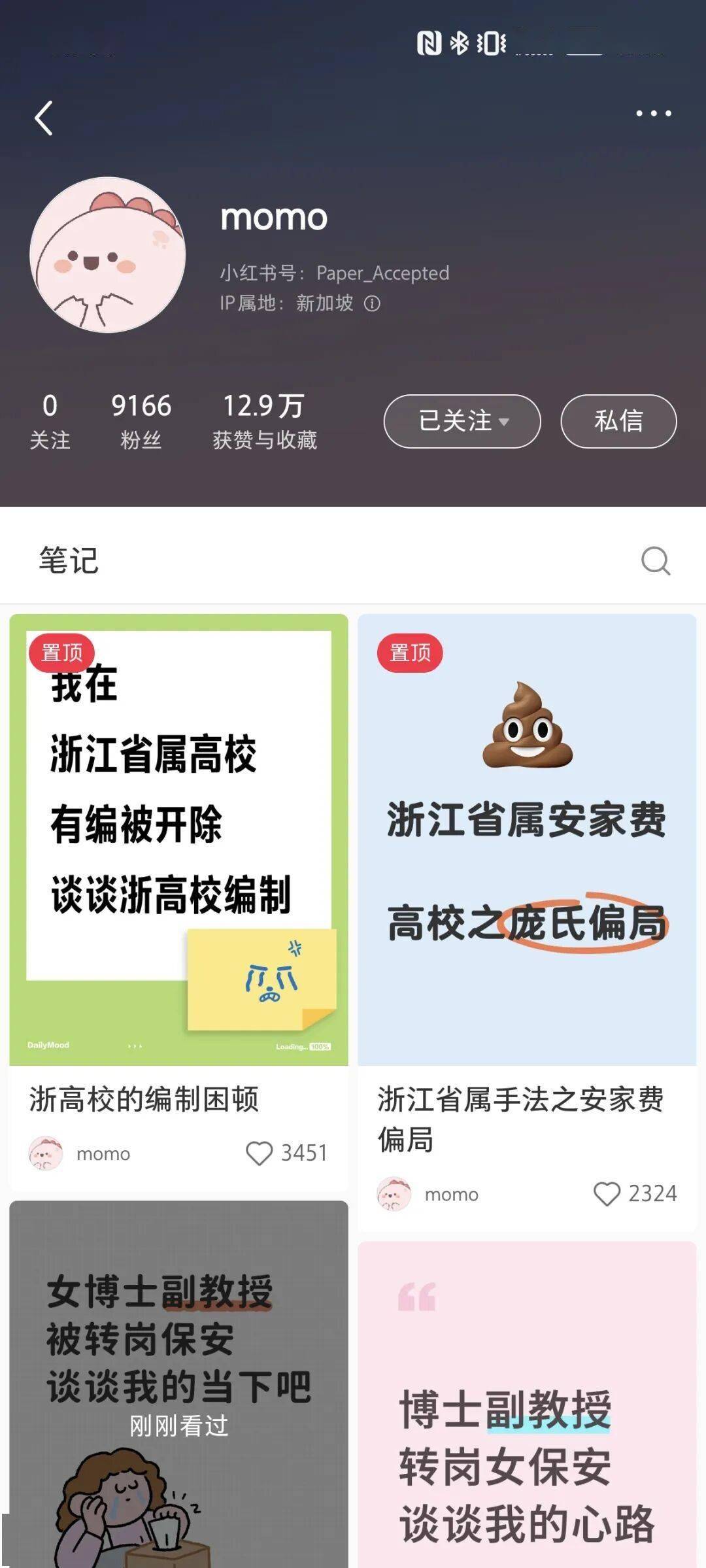
Task: Search this user's notes
Action: coord(655,561)
